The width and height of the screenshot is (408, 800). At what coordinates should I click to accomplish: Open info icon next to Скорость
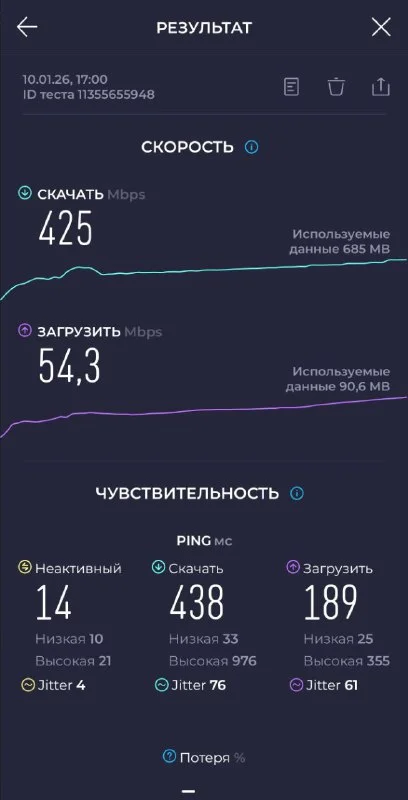point(251,147)
